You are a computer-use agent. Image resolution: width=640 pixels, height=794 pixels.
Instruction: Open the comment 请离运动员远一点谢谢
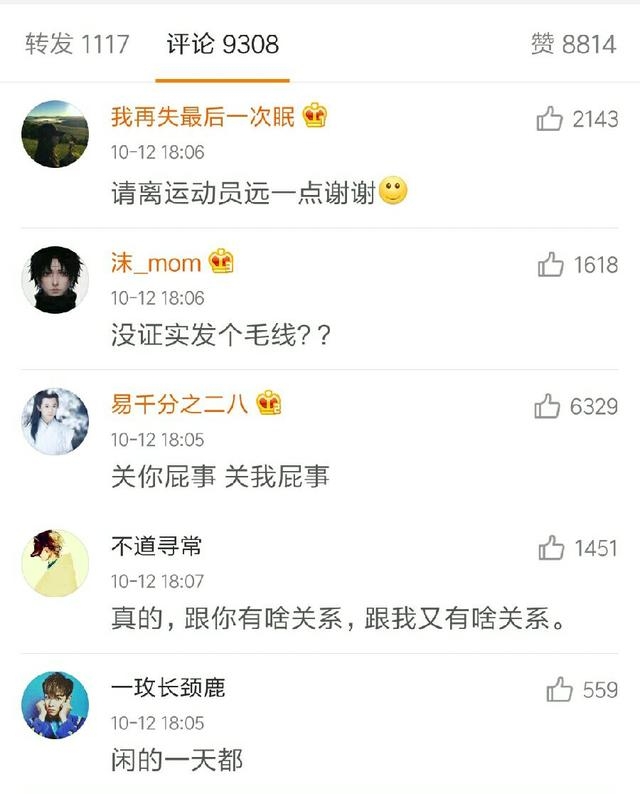(243, 192)
